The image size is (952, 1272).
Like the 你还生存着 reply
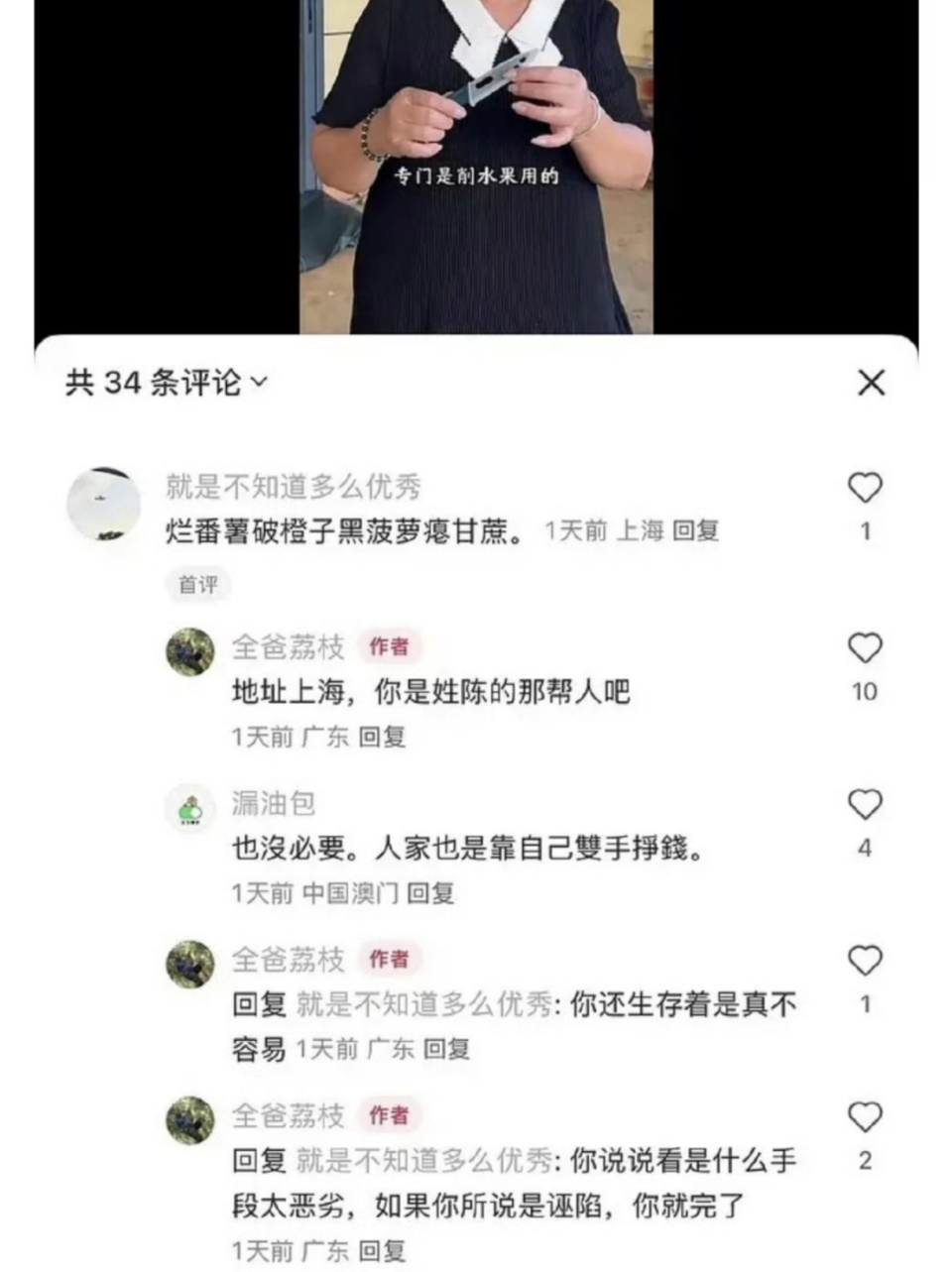tap(865, 961)
